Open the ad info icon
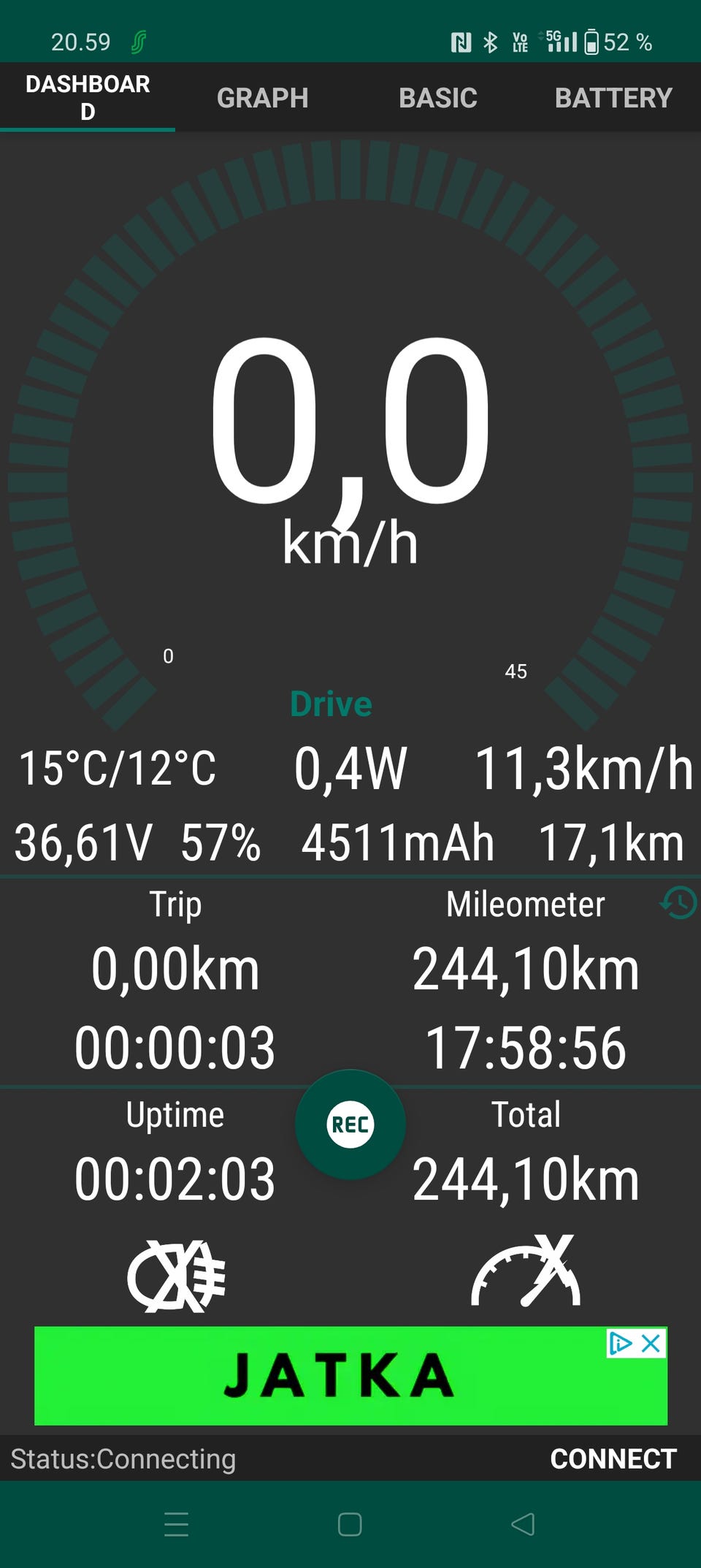The image size is (701, 1568). pos(621,1343)
